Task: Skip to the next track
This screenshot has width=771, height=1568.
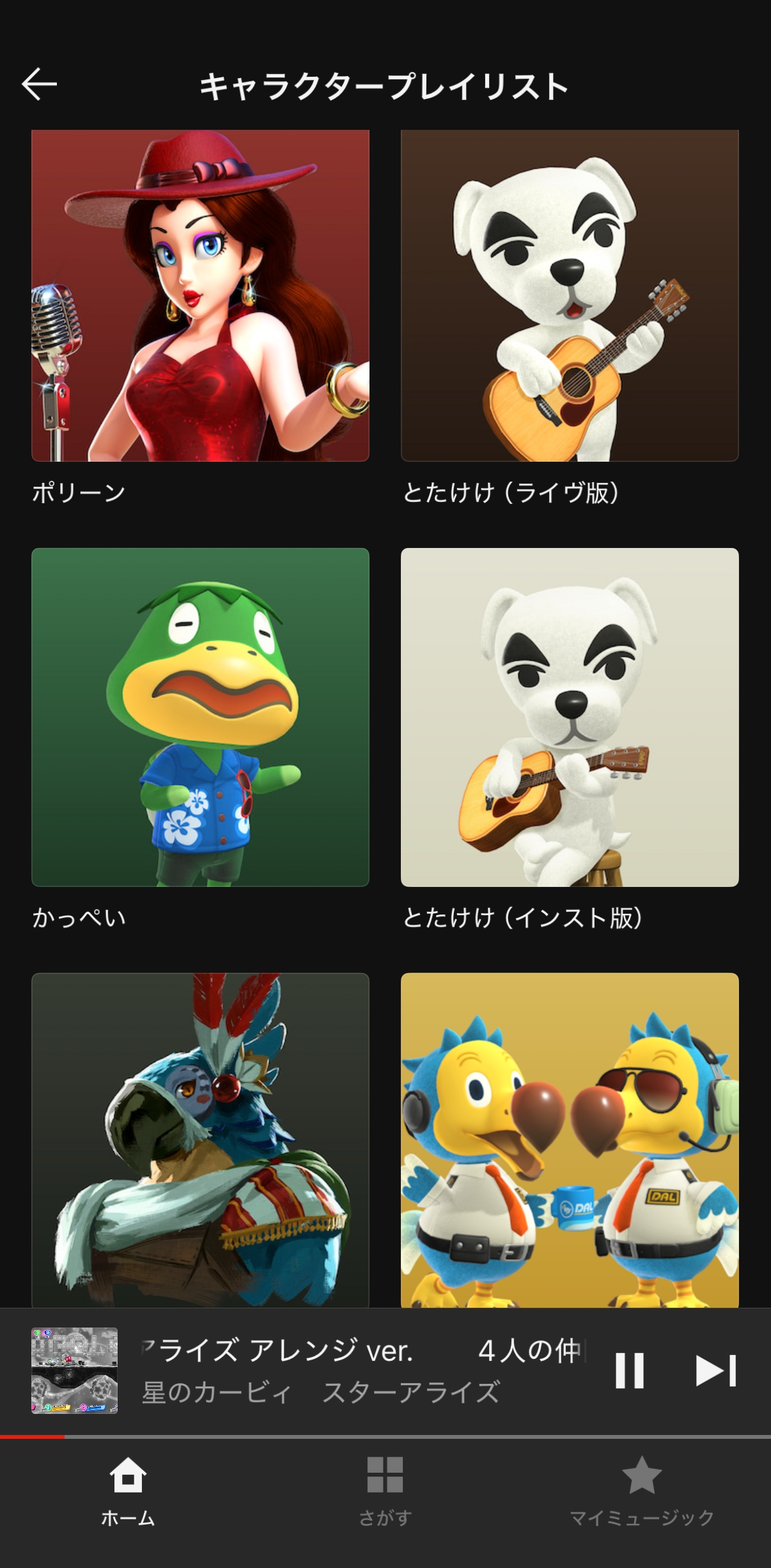Action: click(x=716, y=1370)
